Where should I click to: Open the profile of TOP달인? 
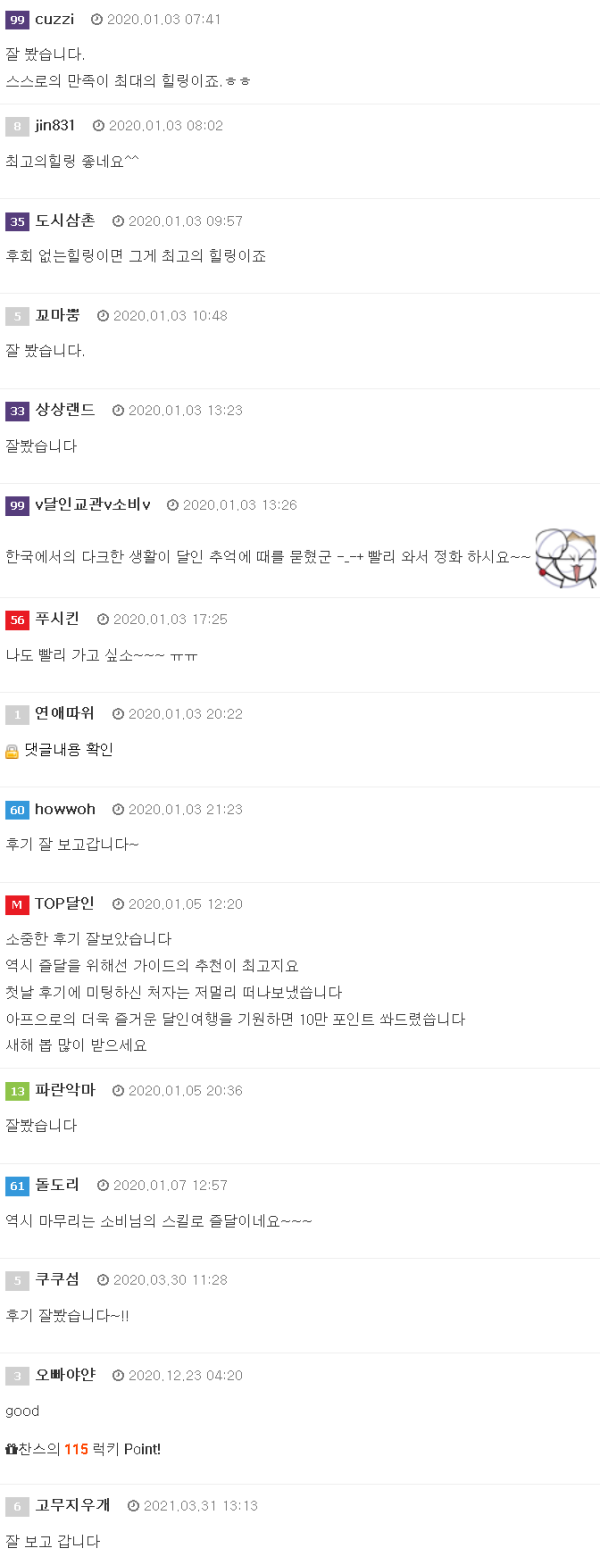point(65,903)
